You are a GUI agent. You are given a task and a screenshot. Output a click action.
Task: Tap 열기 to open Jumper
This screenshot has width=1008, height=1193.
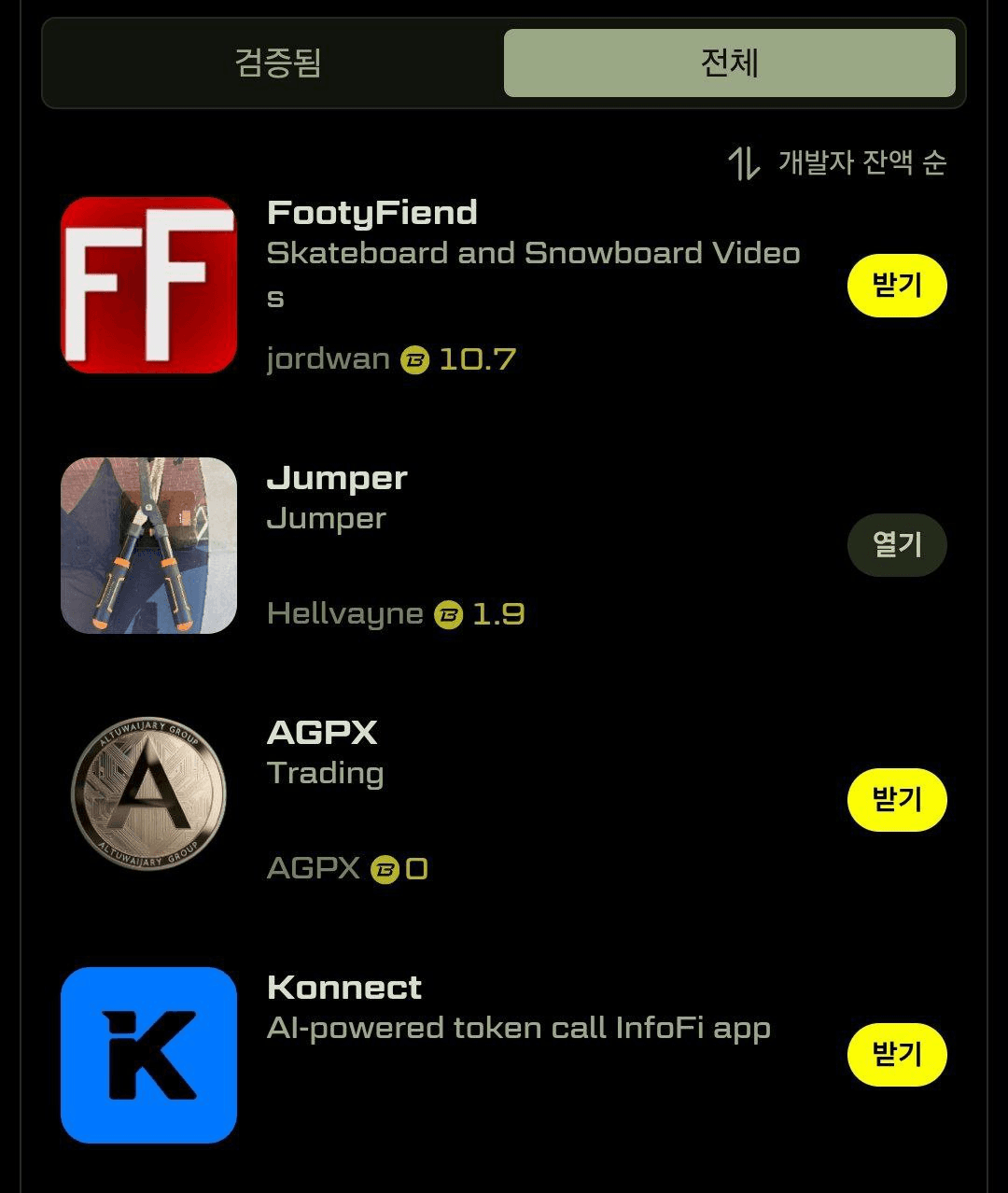[896, 544]
